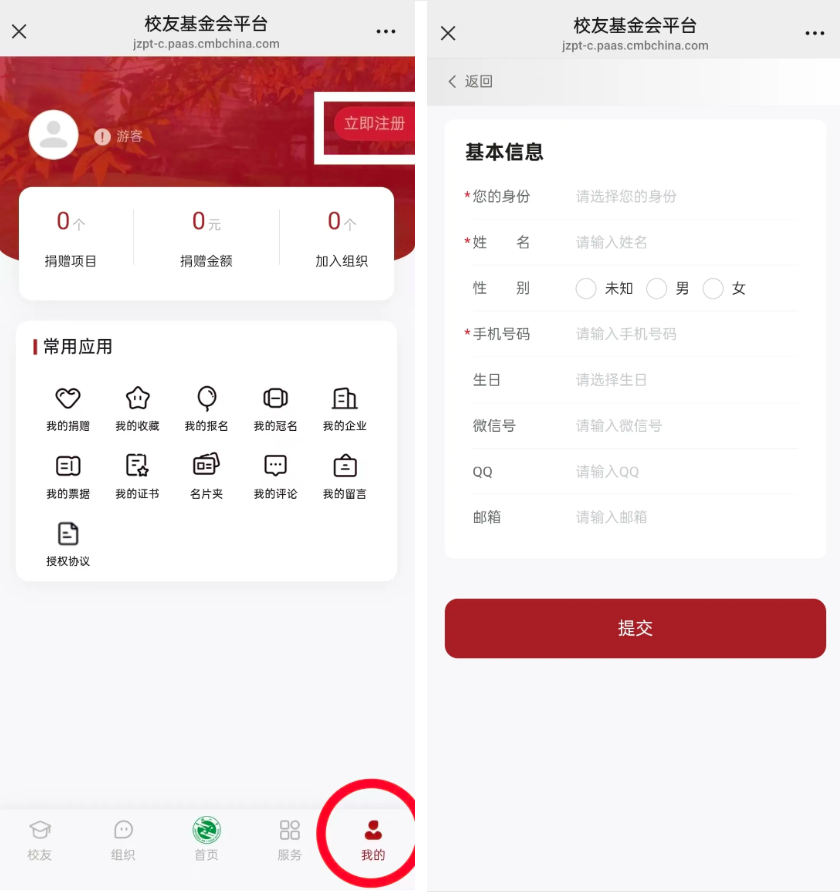Open 名片夹
This screenshot has height=895, width=840.
206,476
